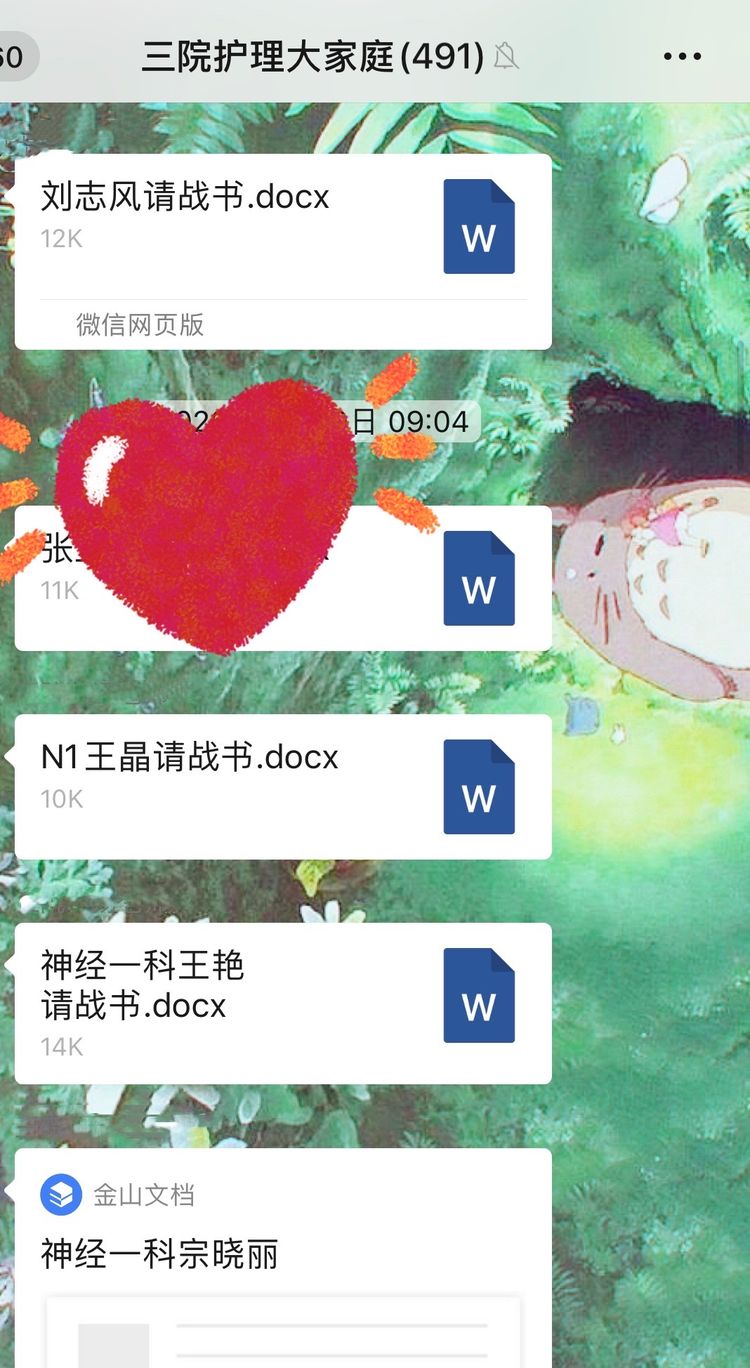Open 神经一科王艳请战书.docx file
The height and width of the screenshot is (1368, 750).
click(x=283, y=1003)
